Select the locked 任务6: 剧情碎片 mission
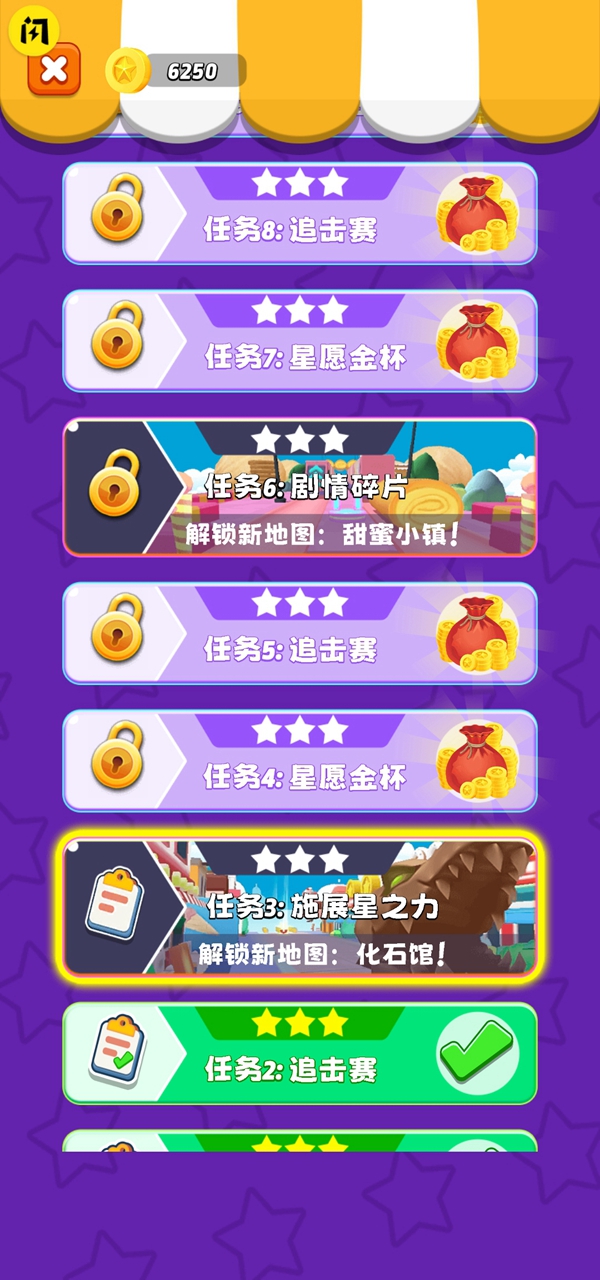The image size is (600, 1280). (x=300, y=487)
